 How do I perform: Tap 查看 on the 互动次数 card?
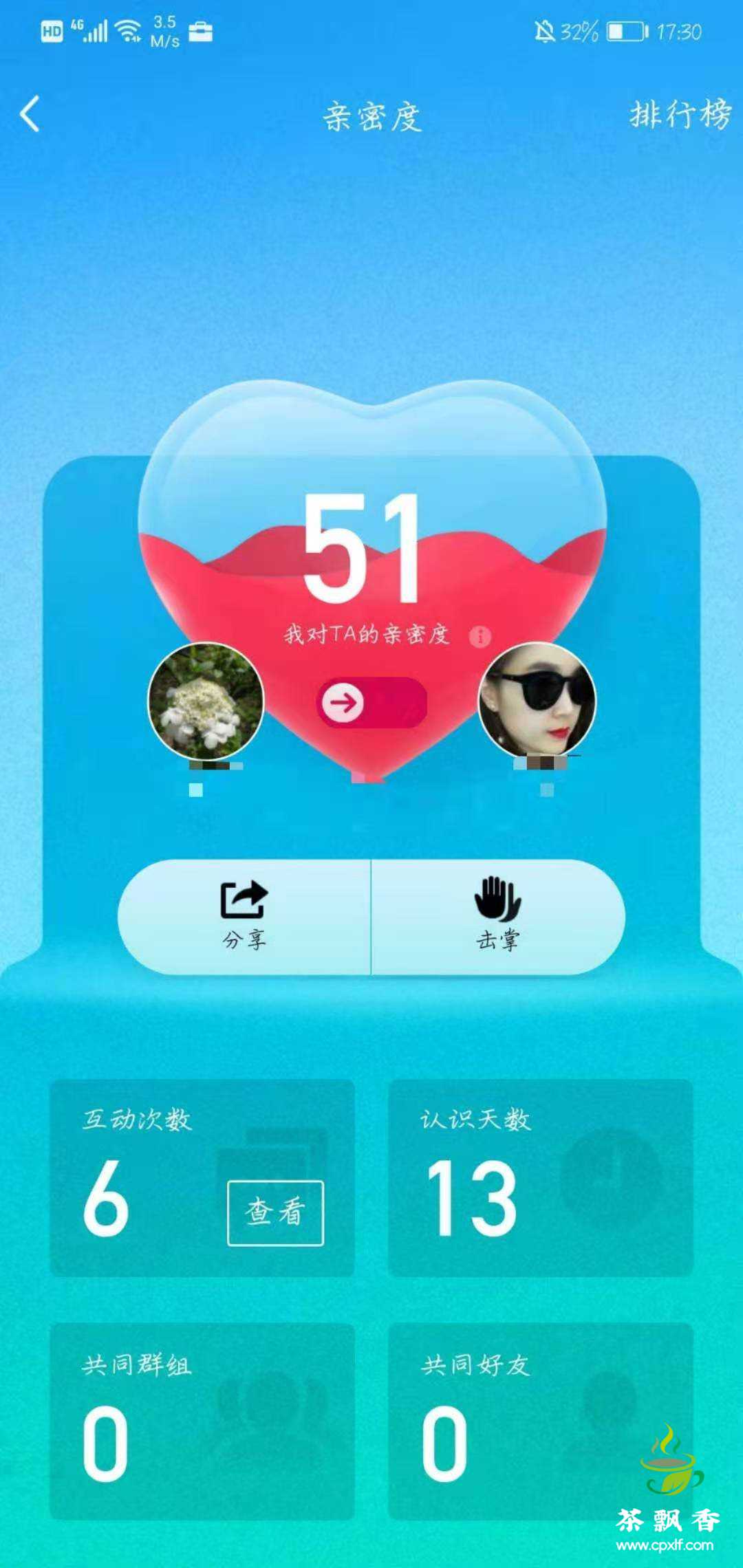pos(275,1212)
